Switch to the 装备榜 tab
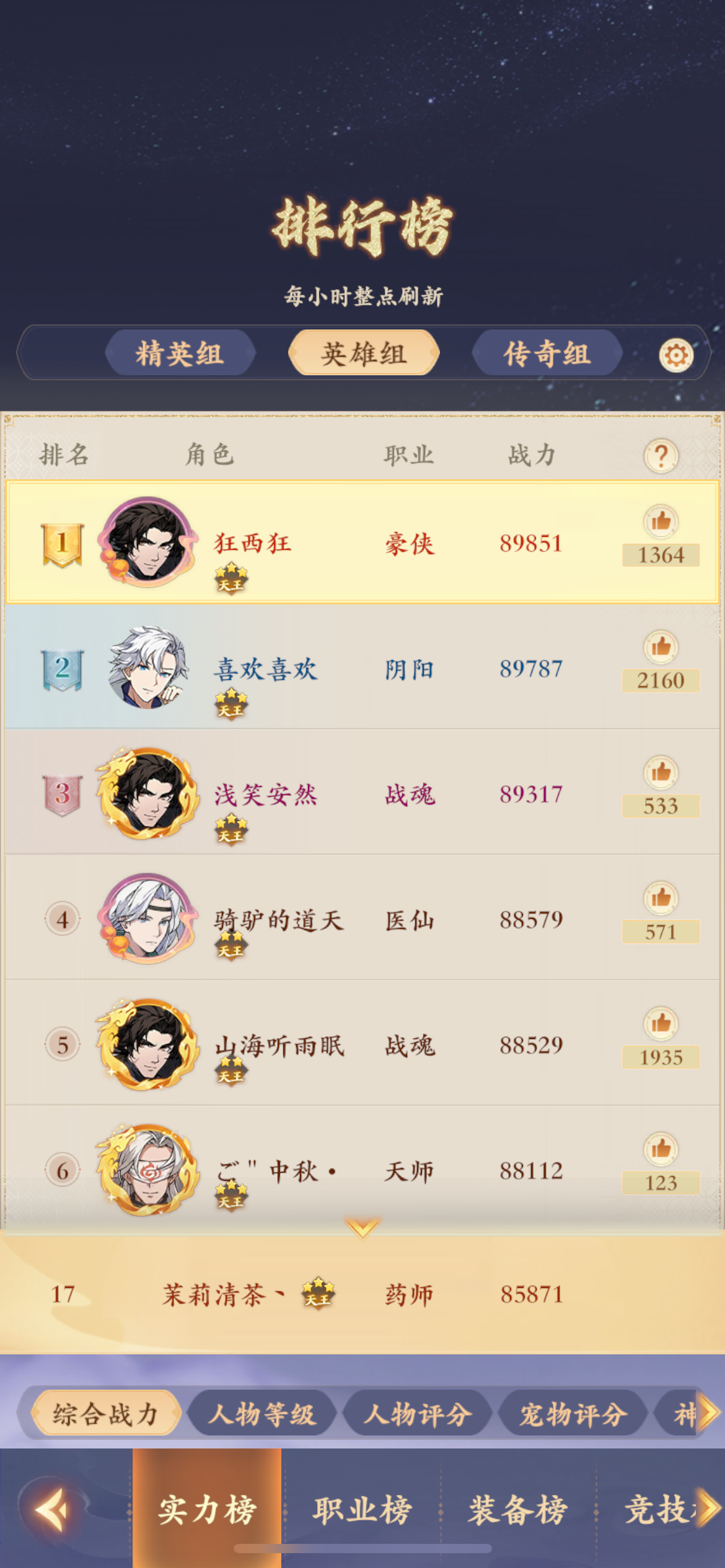Image resolution: width=725 pixels, height=1568 pixels. (518, 1509)
